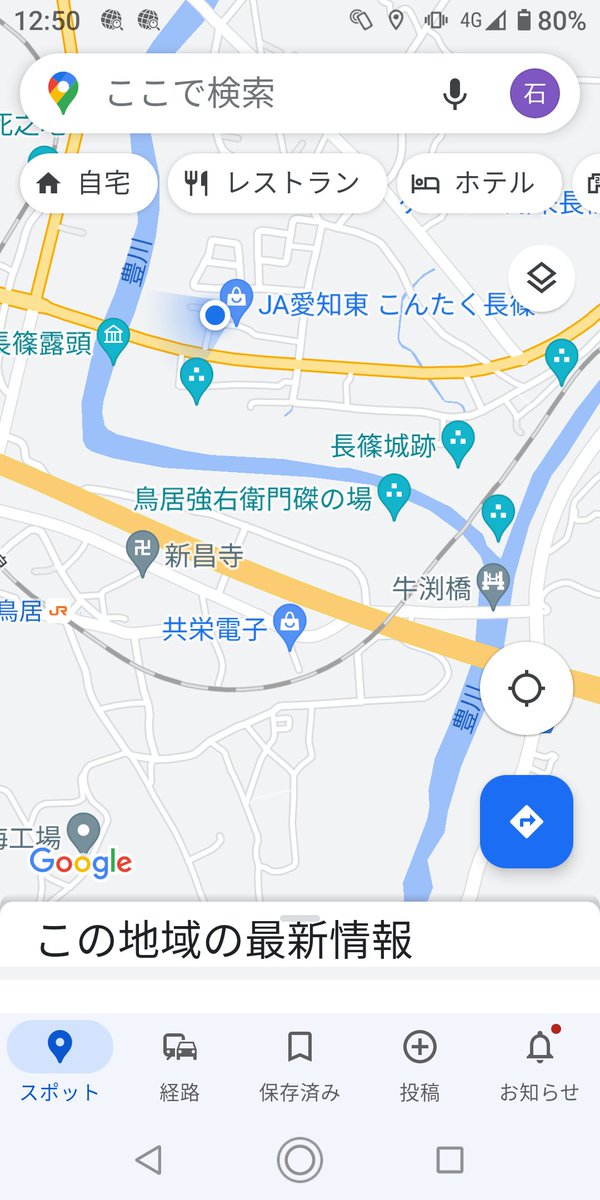Switch to the 保存済み tab
This screenshot has height=1200, width=600.
tap(299, 1066)
